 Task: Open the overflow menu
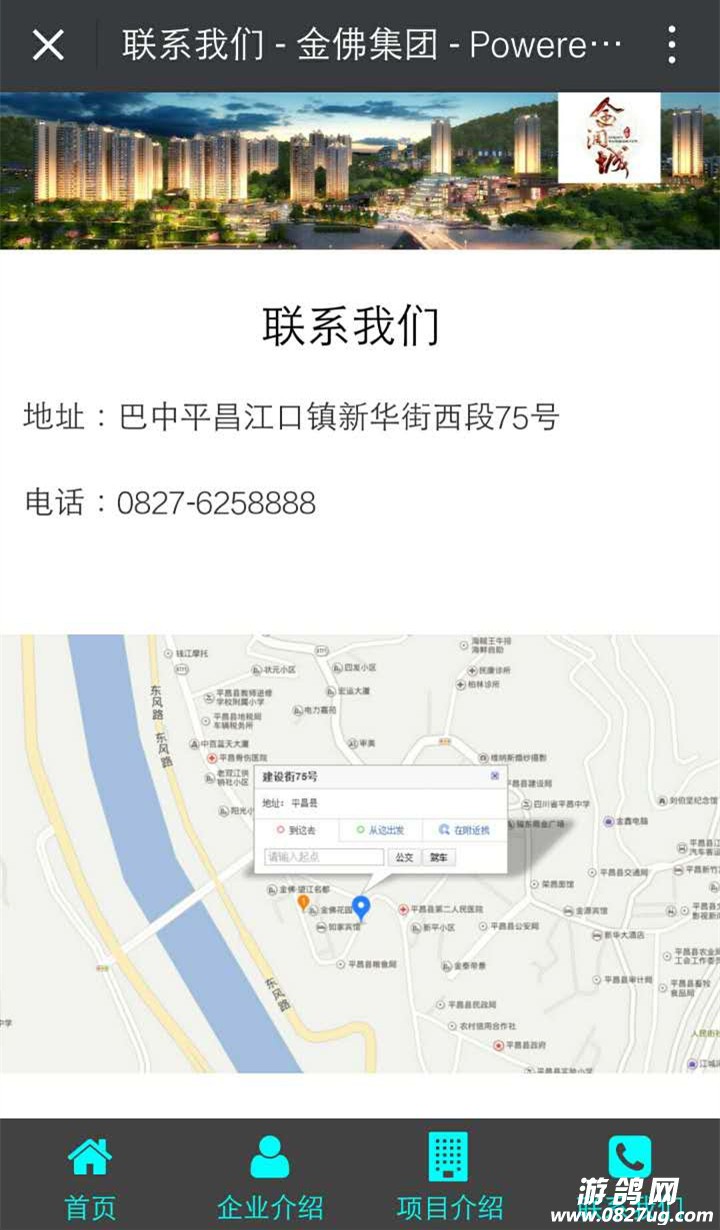point(671,45)
